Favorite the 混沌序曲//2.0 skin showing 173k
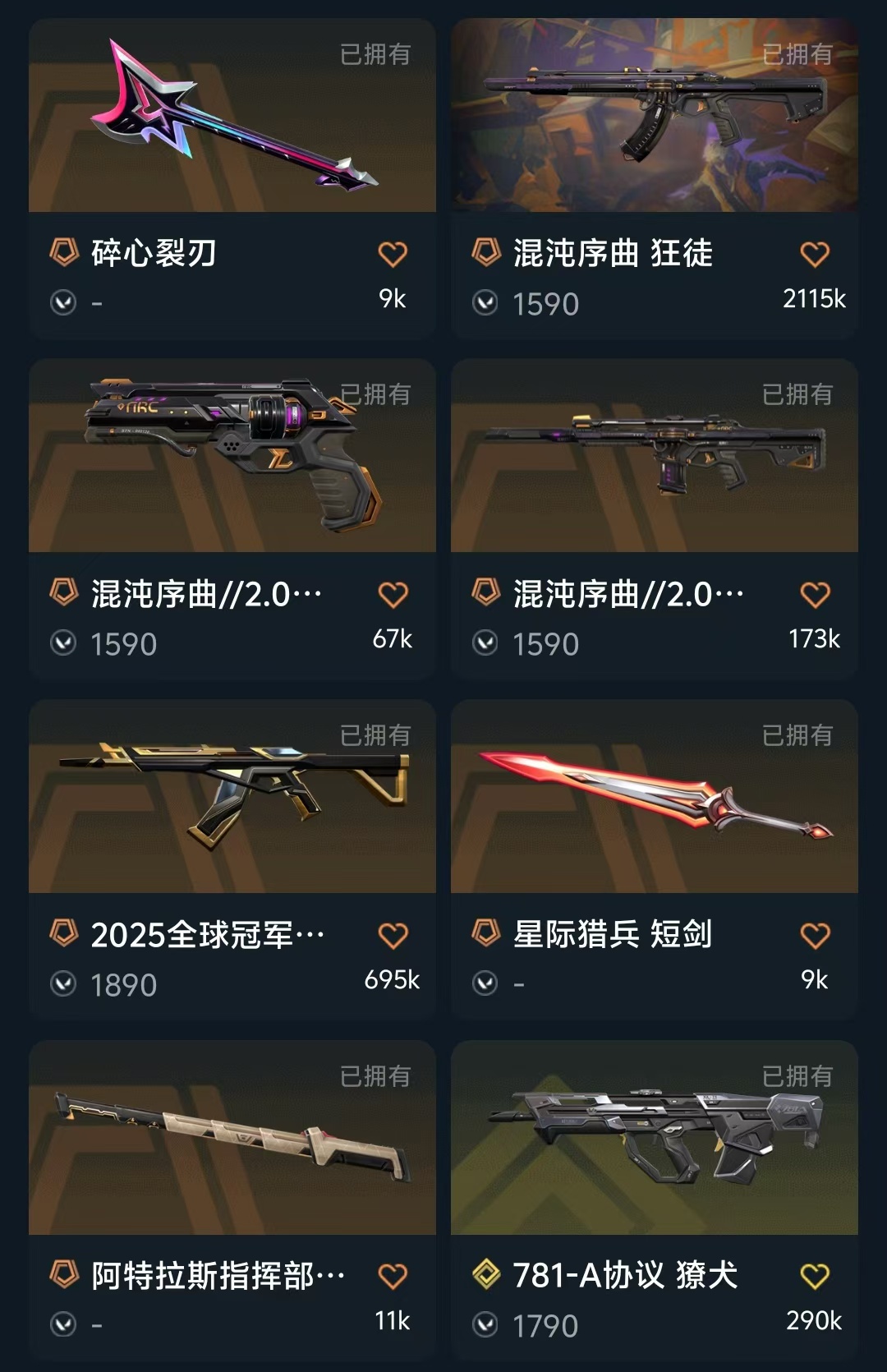The image size is (887, 1372). pyautogui.click(x=815, y=595)
